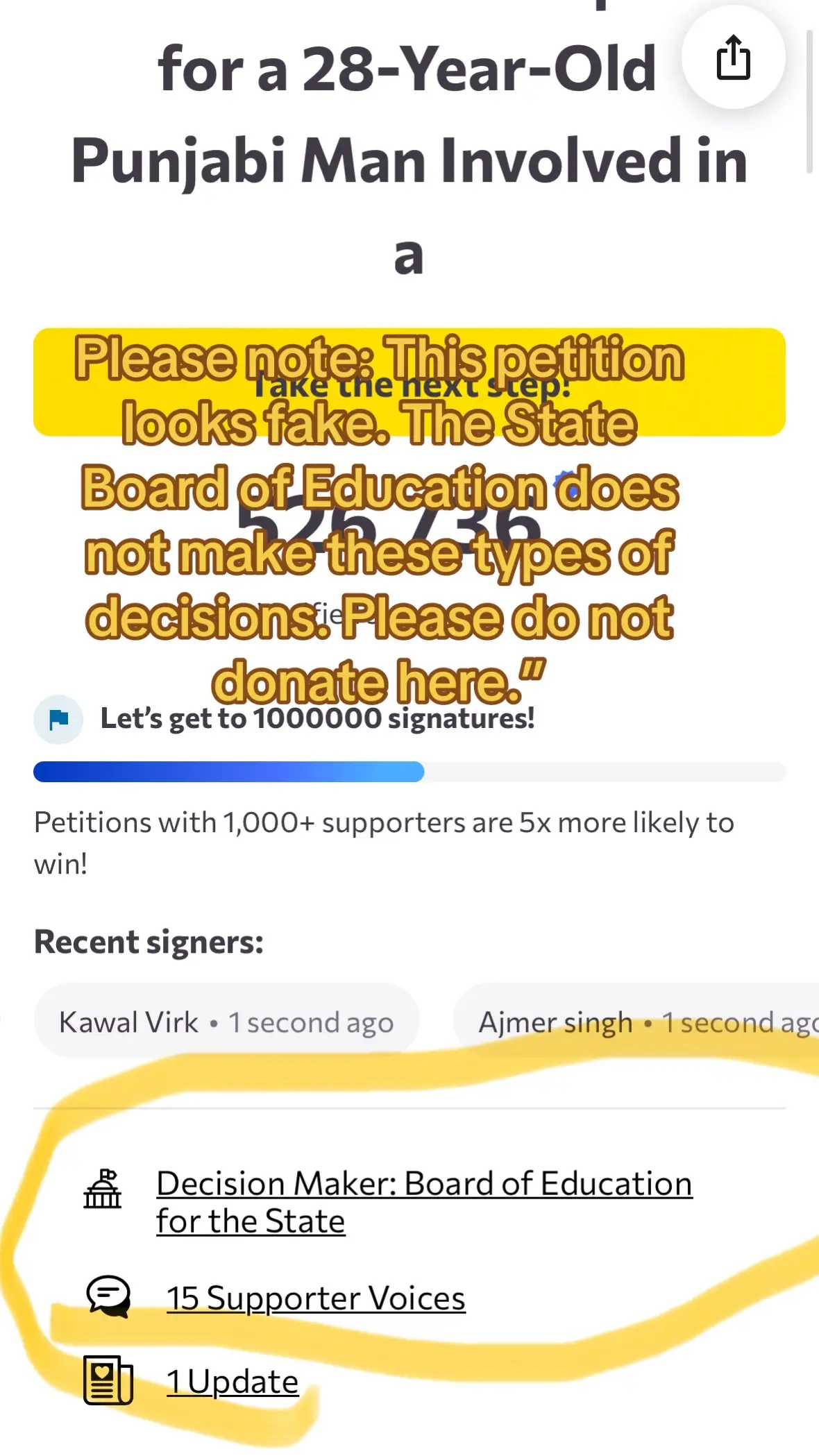Screen dimensions: 819x1456
Task: View the 15 Supporter Voices
Action: tap(316, 1297)
